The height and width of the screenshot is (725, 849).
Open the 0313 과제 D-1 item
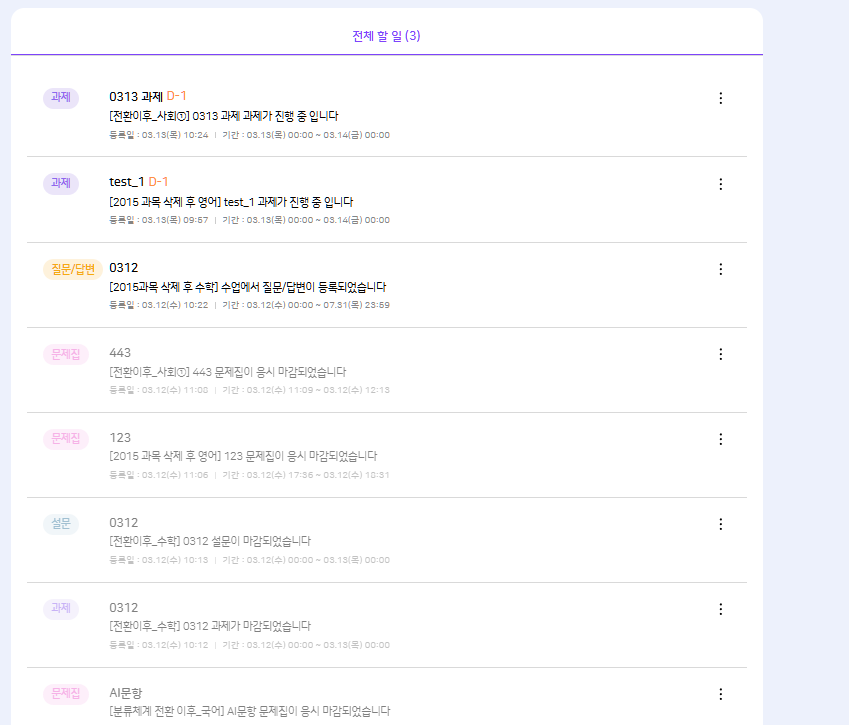click(x=147, y=96)
